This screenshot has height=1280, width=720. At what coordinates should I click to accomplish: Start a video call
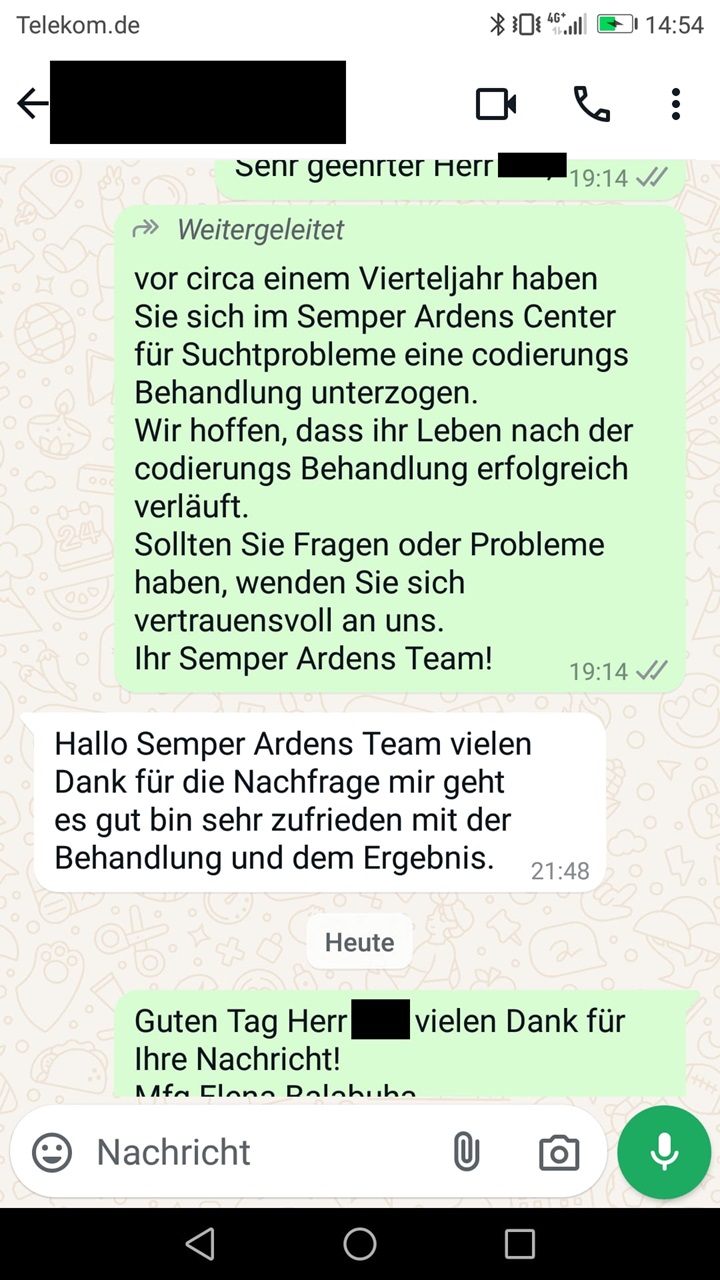tap(496, 104)
